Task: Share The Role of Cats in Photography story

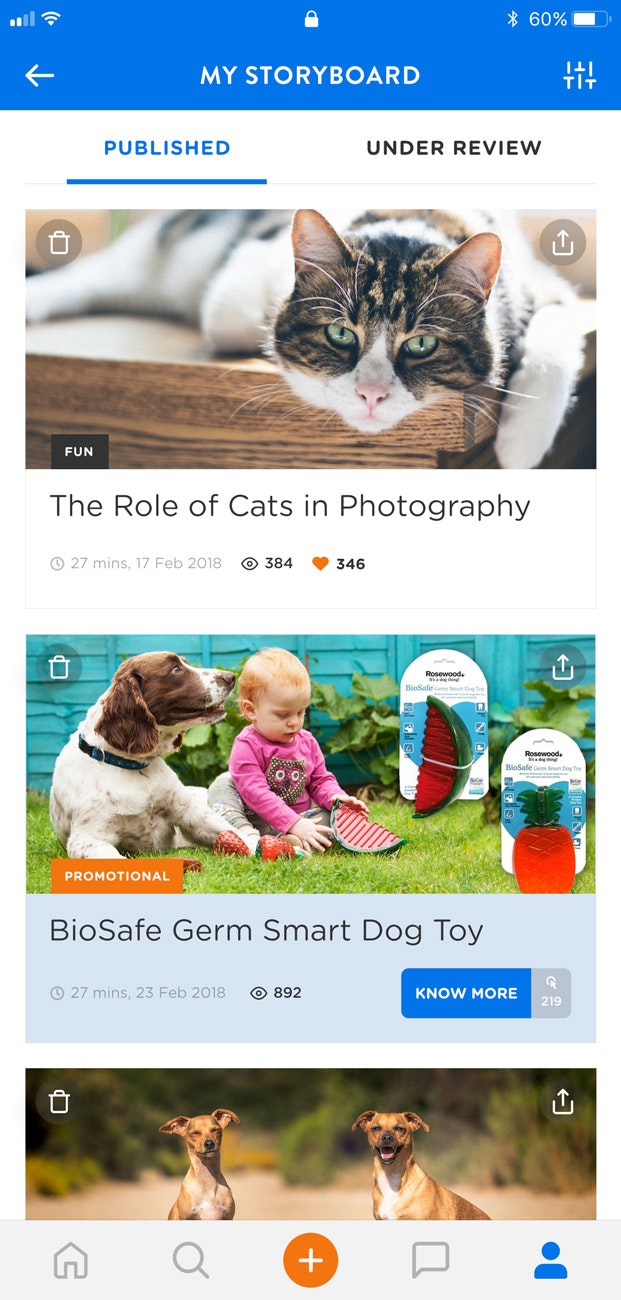Action: pos(562,243)
